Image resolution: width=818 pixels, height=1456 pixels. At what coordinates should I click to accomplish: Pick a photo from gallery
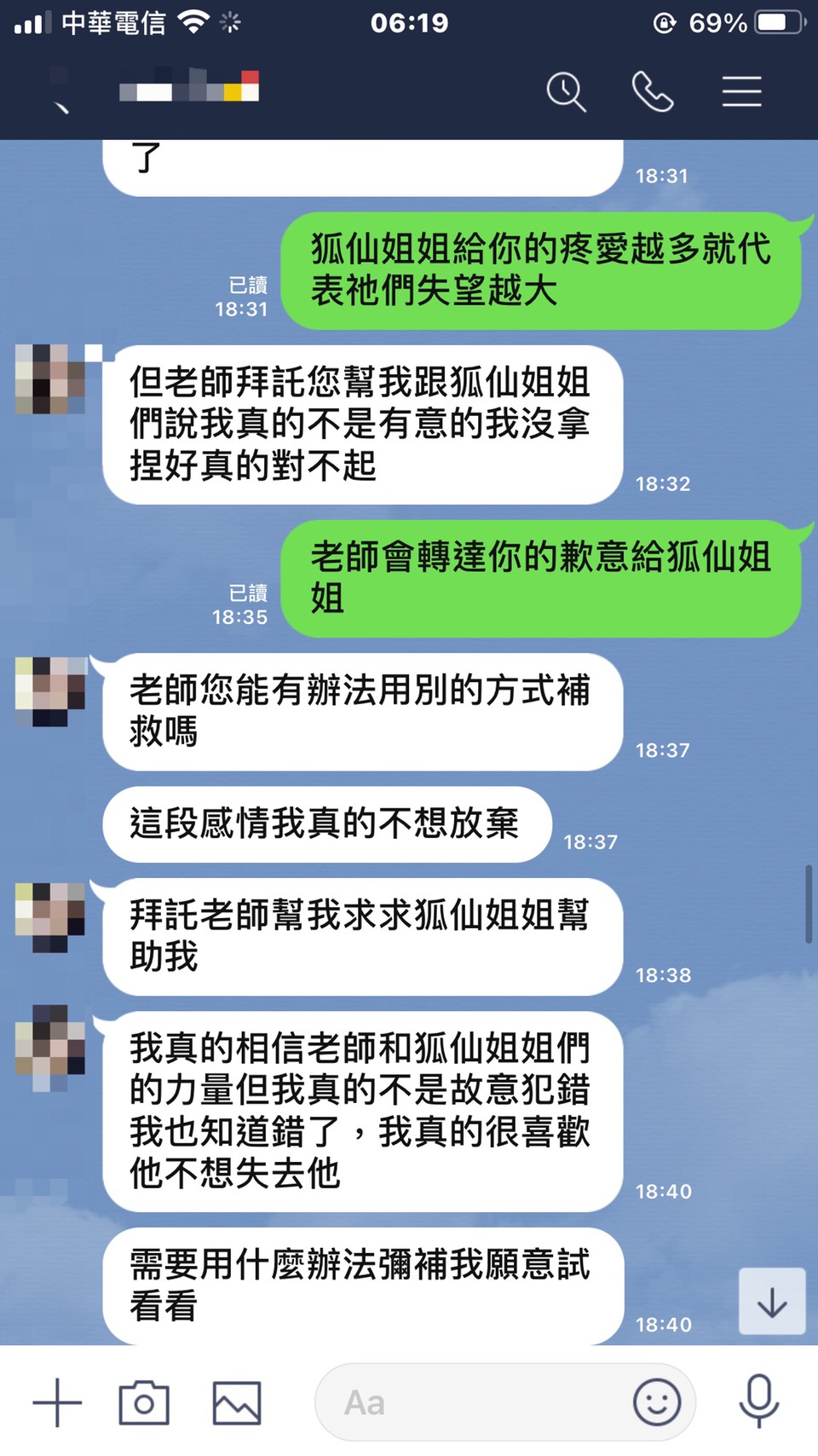pos(236,1402)
